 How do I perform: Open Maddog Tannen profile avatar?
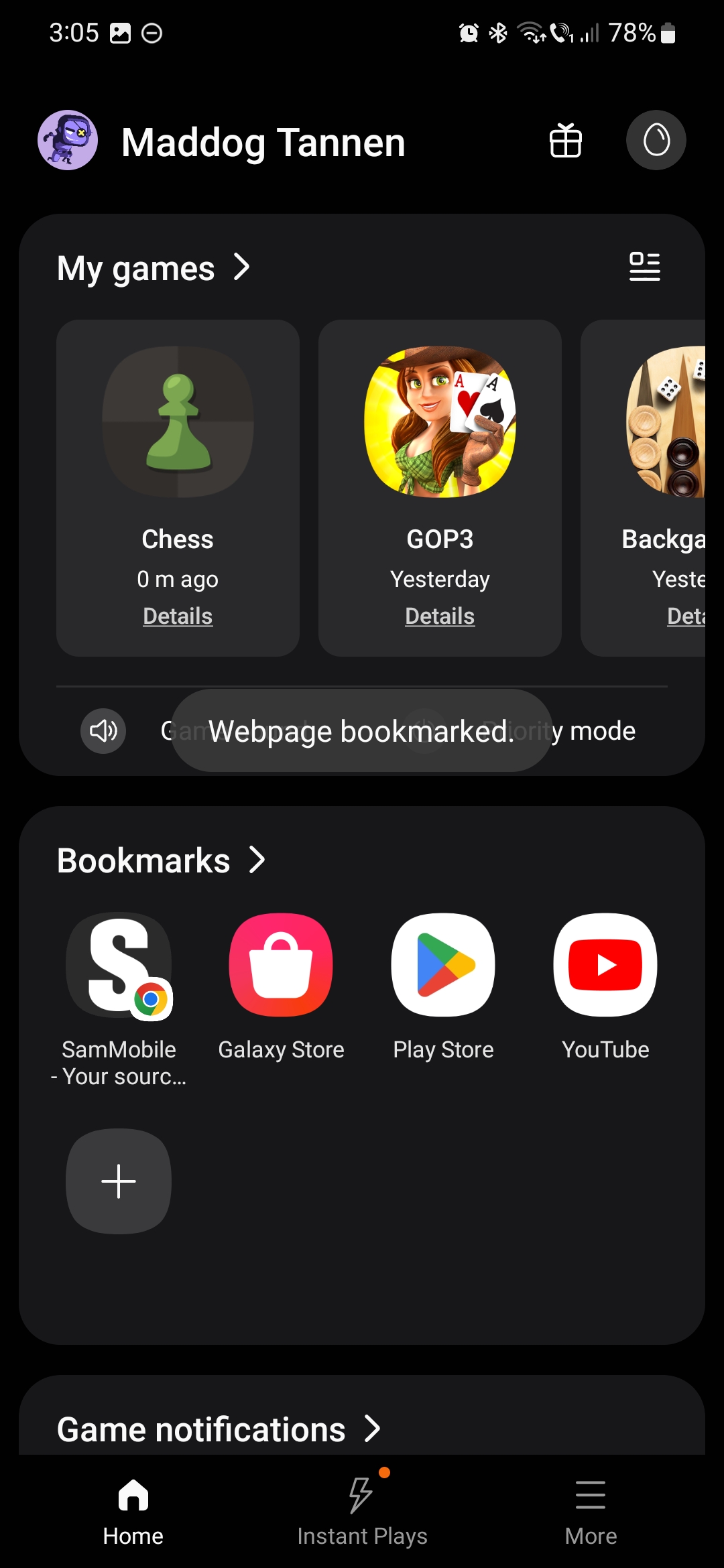point(68,140)
